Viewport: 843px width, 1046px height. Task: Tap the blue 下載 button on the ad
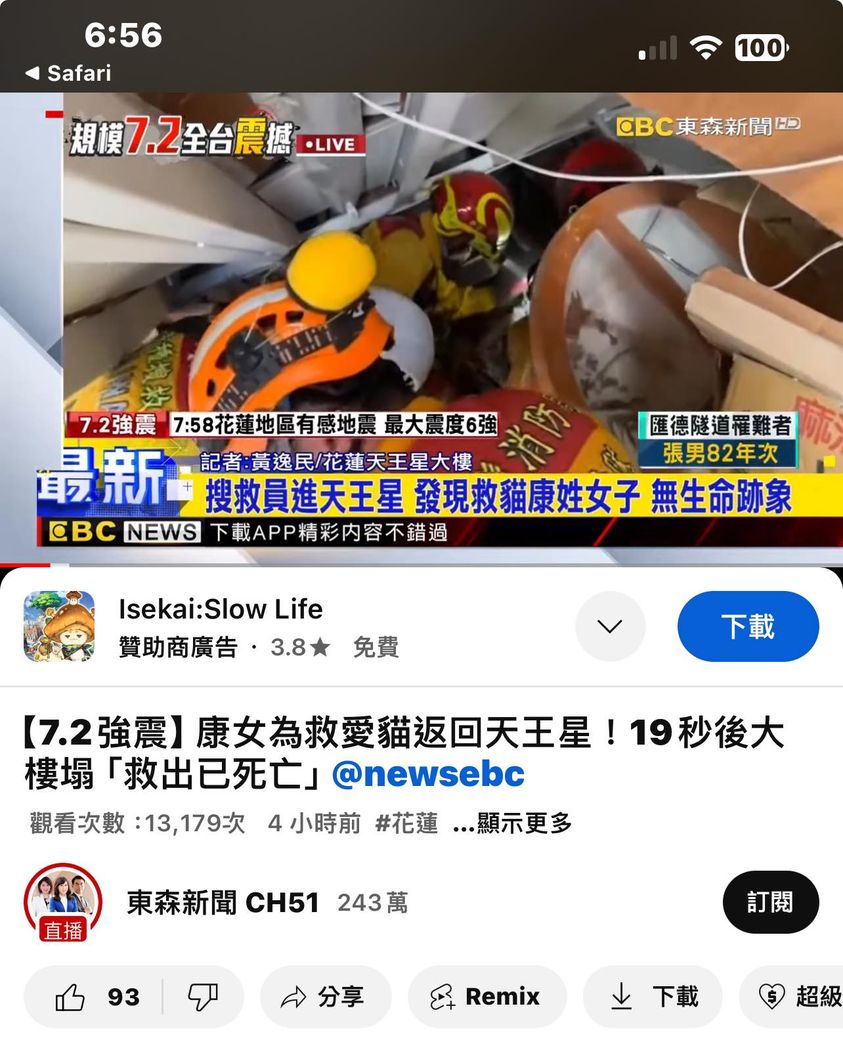point(747,626)
